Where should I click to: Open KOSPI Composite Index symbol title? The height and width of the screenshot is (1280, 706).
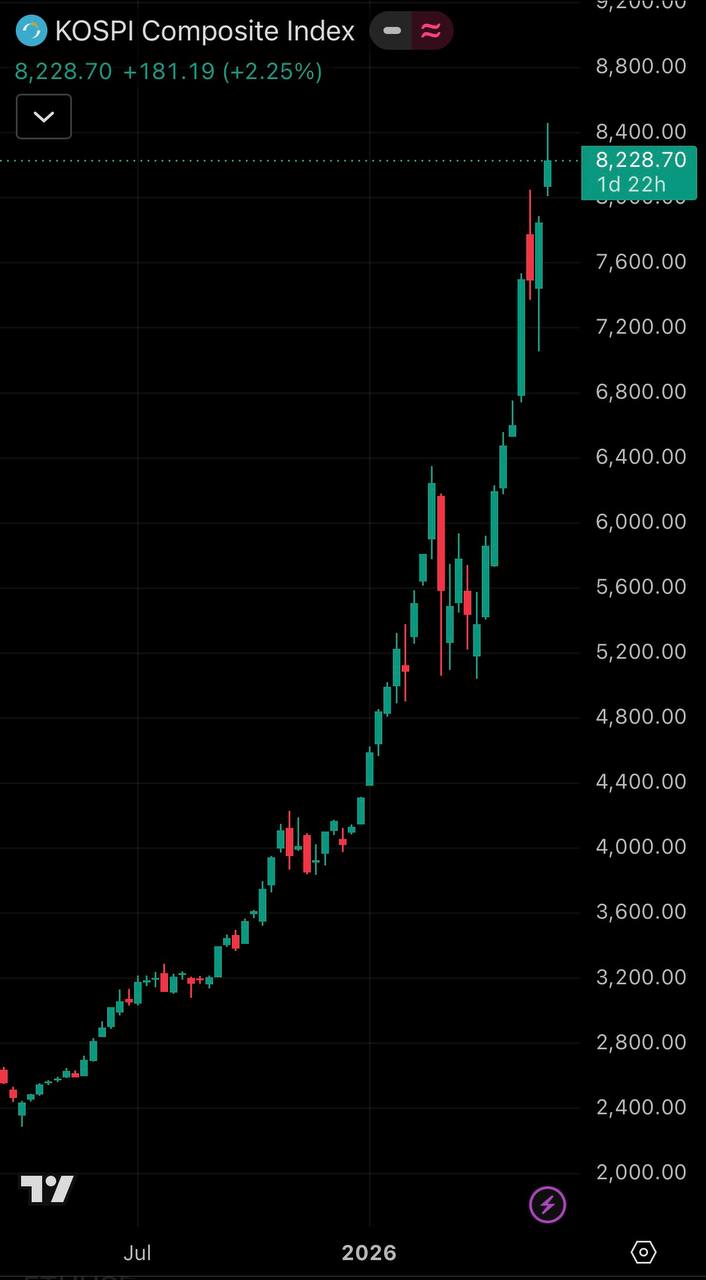(204, 32)
